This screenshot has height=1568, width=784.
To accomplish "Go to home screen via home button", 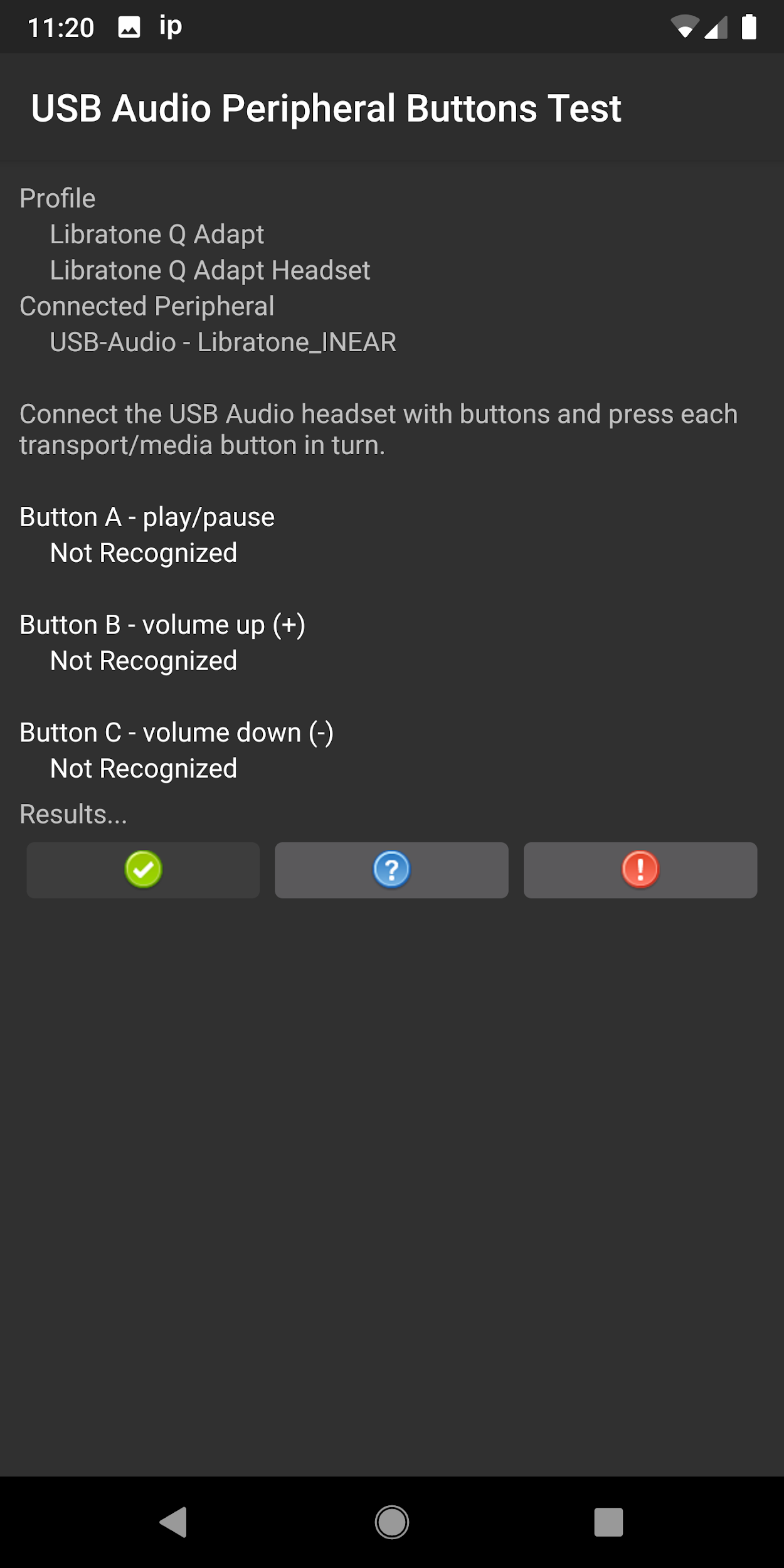I will (x=392, y=1522).
